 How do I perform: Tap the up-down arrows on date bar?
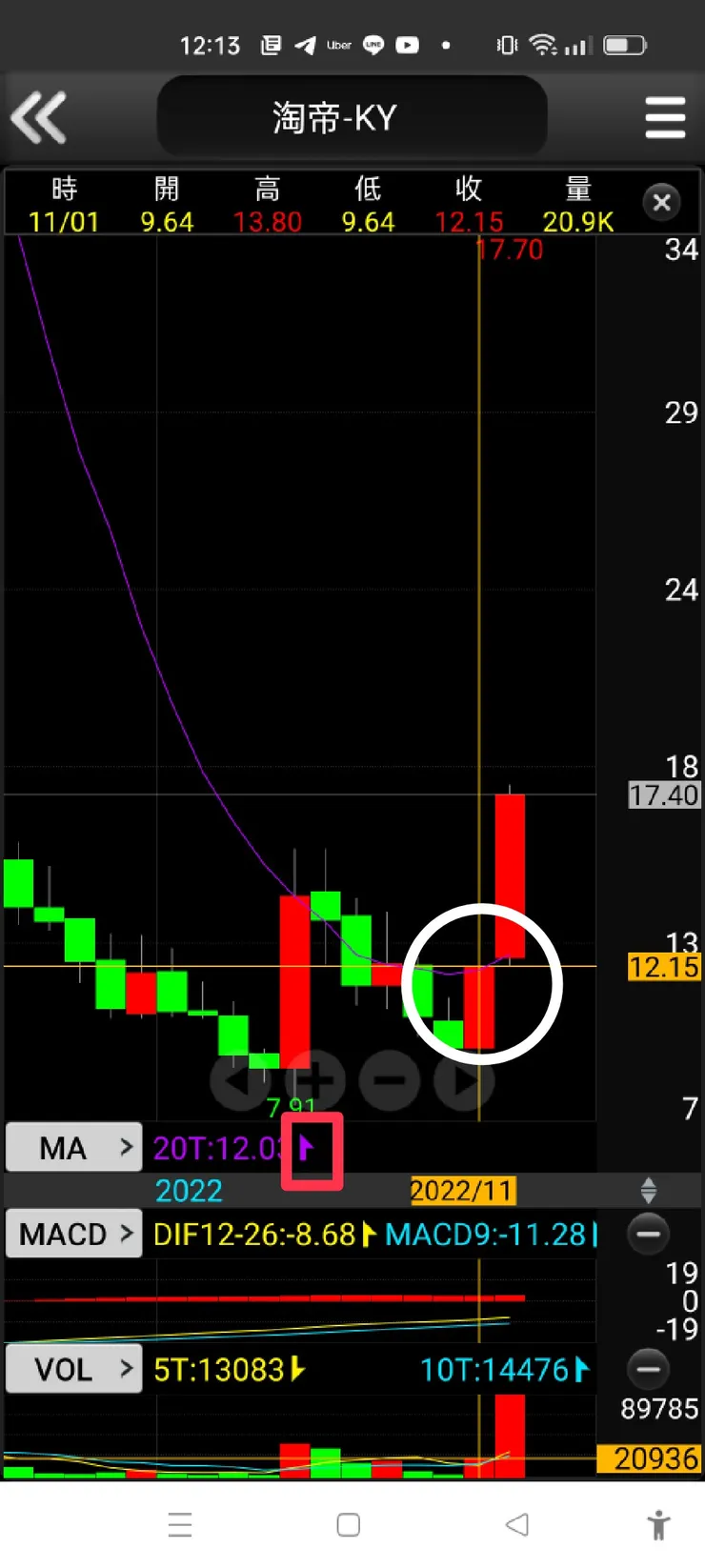click(649, 1190)
